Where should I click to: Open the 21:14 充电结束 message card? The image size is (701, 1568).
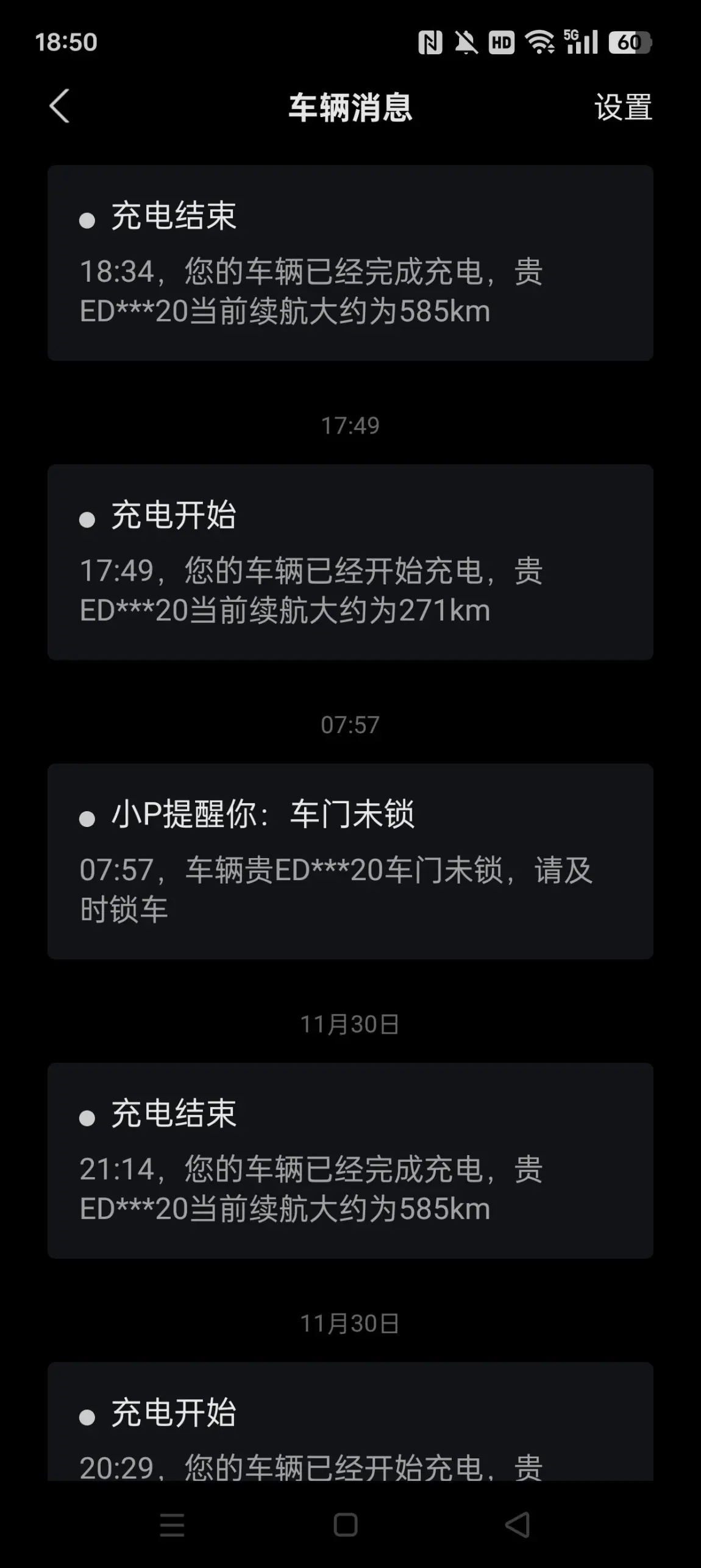pyautogui.click(x=350, y=1160)
